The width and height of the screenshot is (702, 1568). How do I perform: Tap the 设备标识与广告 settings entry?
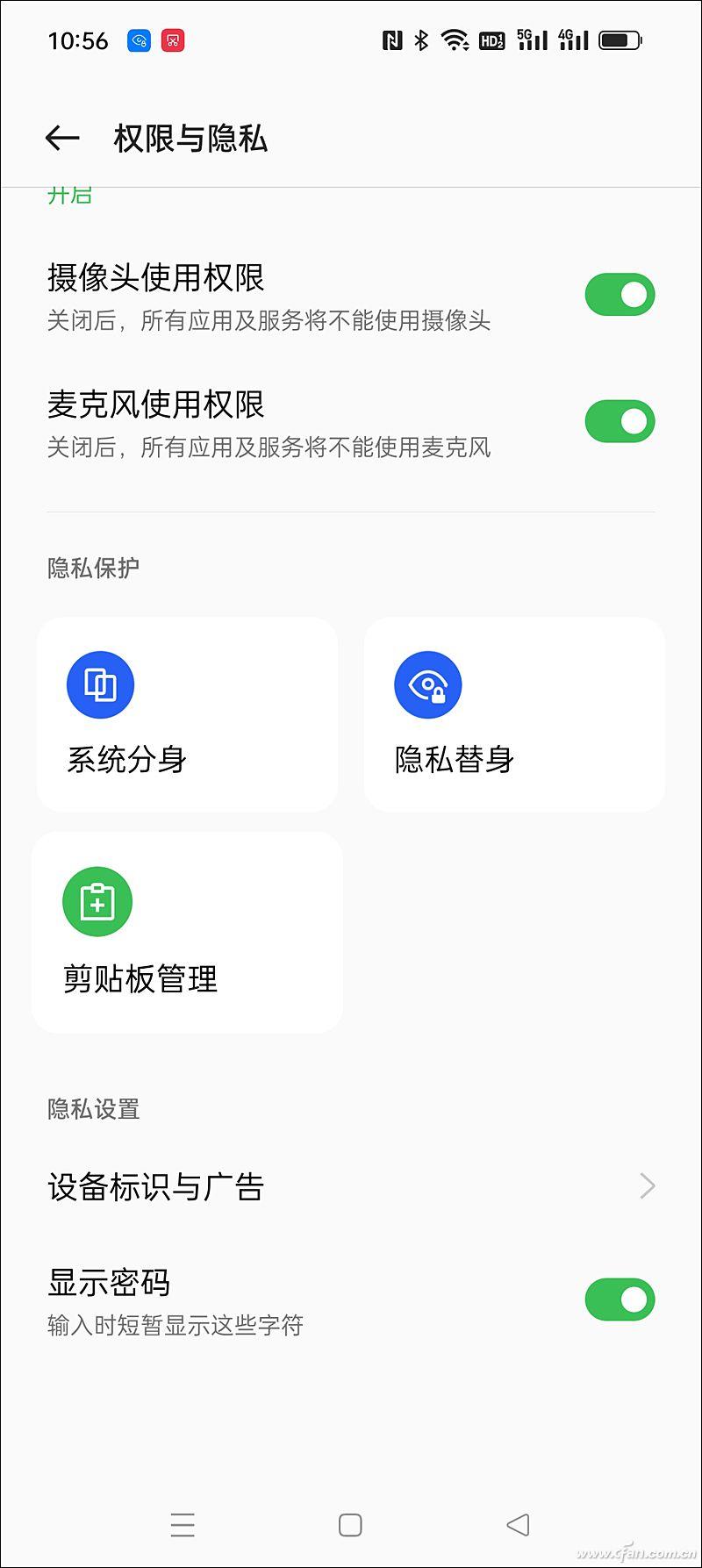158,1186
